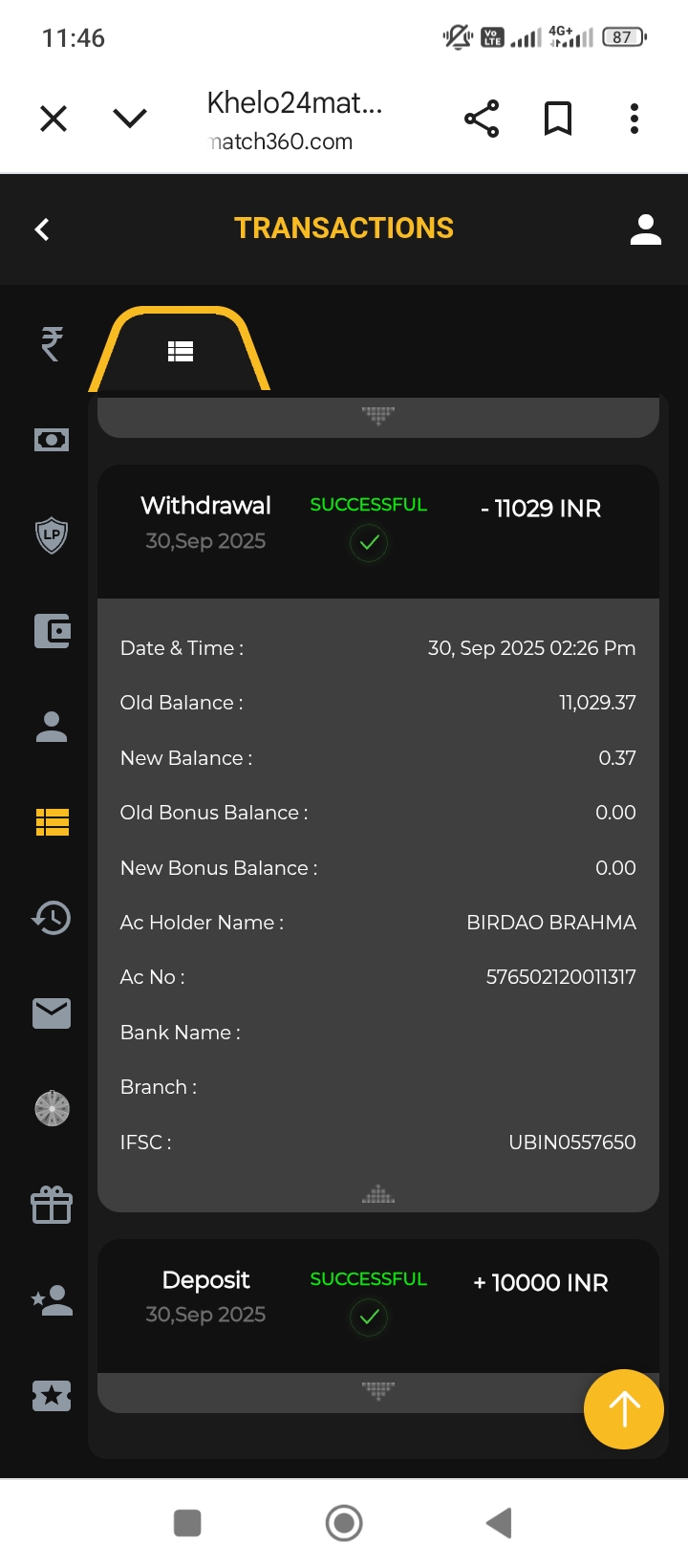Open the mail envelope icon
688x1568 pixels.
(x=52, y=1013)
